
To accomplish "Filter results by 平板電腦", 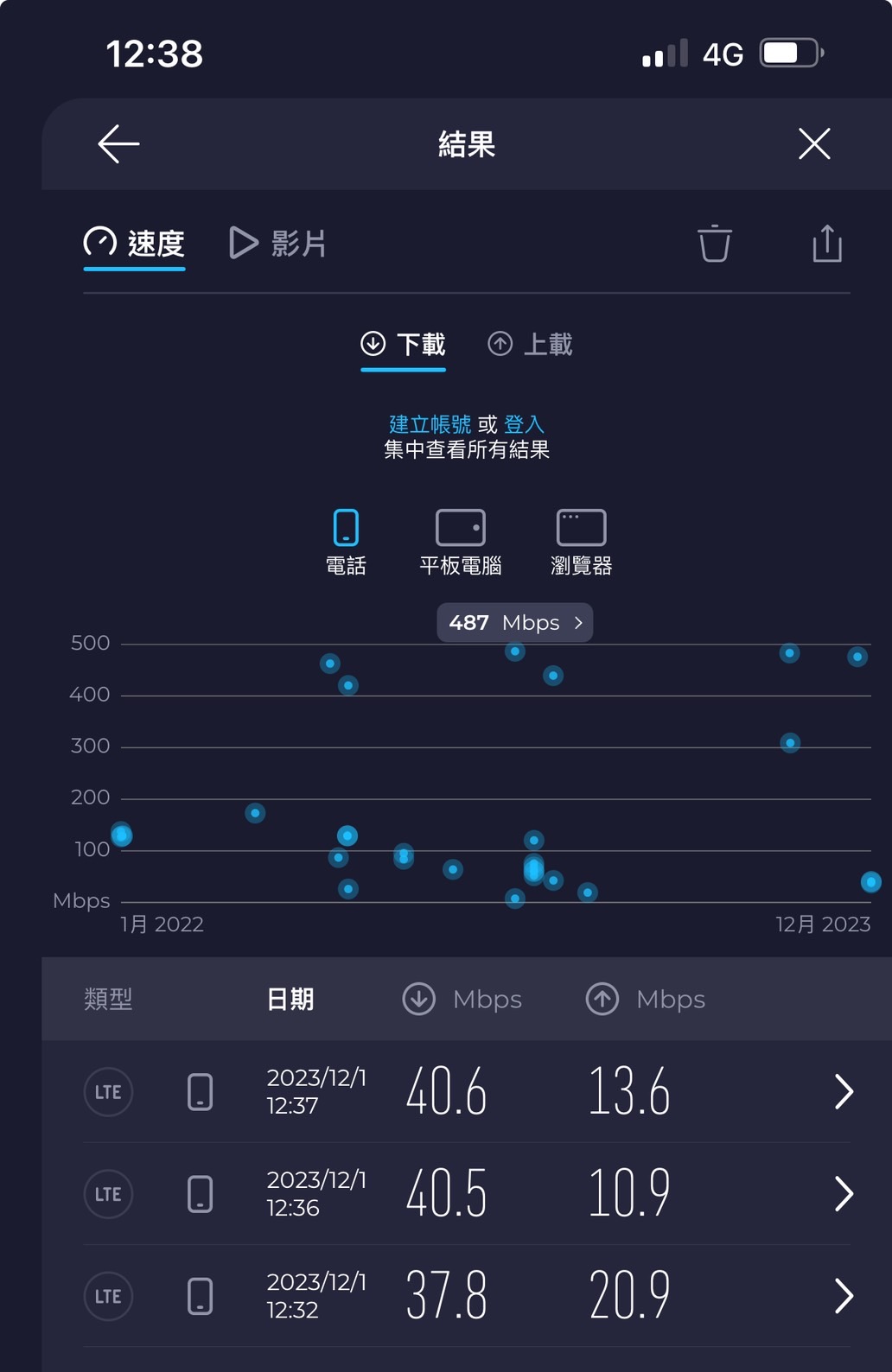I will (460, 542).
